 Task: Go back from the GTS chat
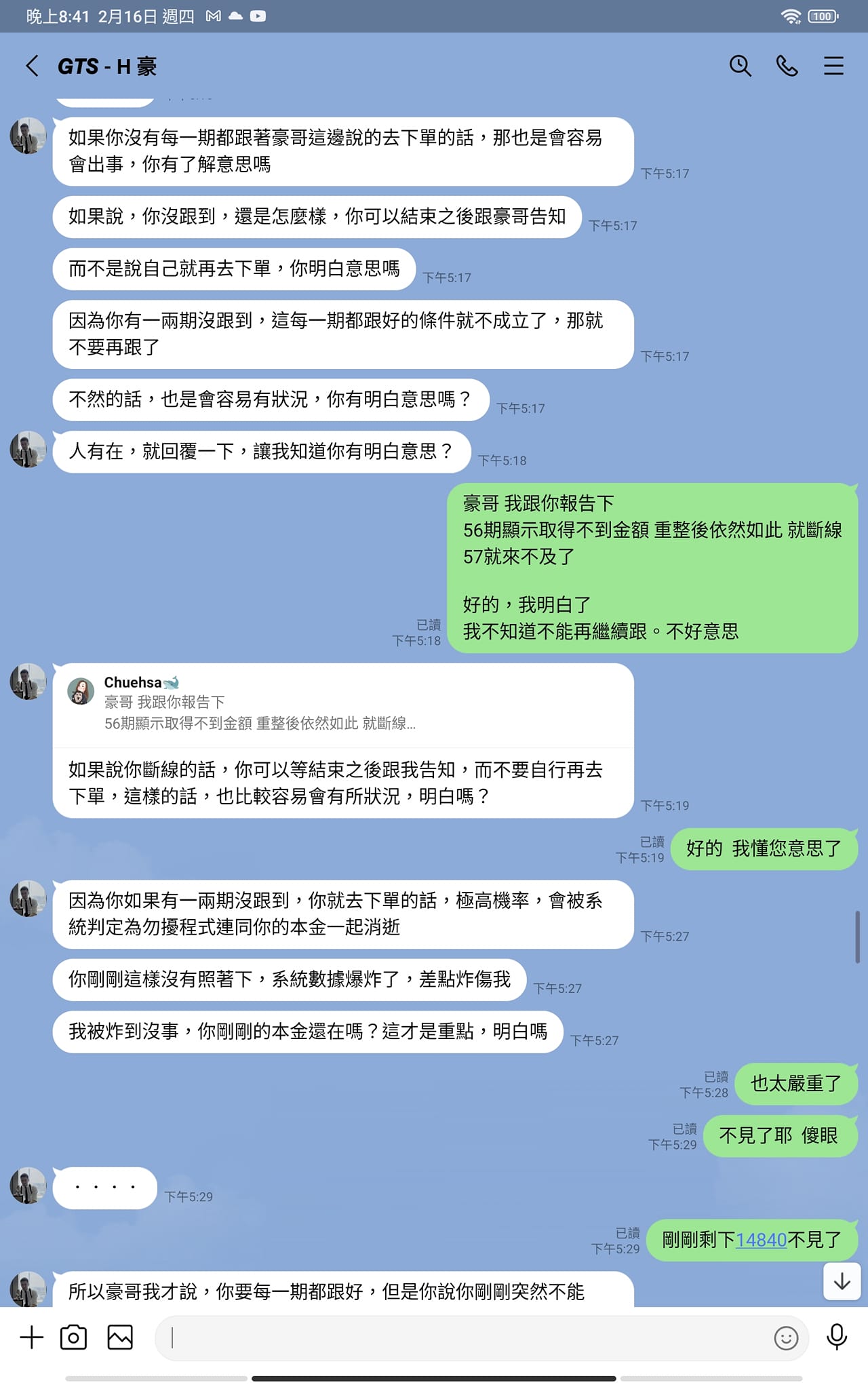[32, 66]
